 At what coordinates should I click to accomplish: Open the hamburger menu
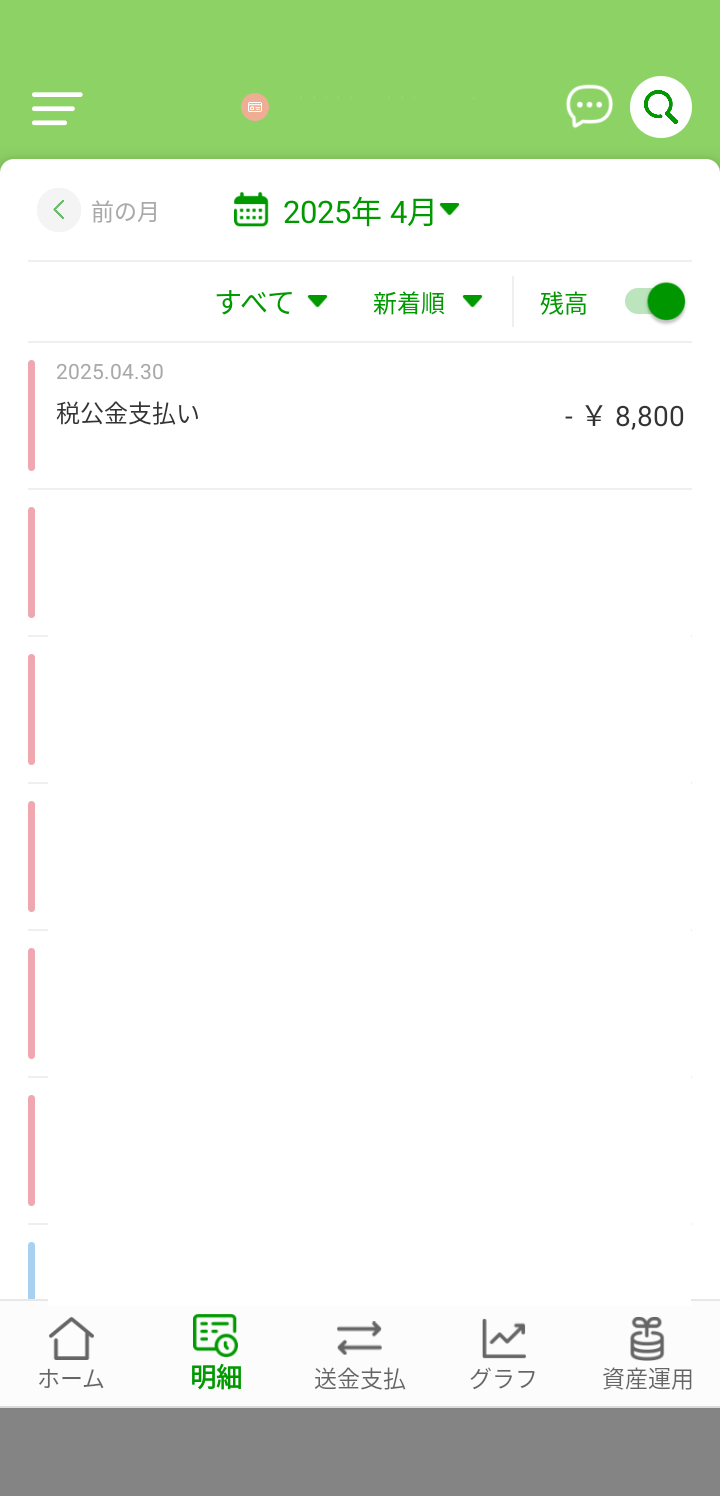[x=56, y=108]
